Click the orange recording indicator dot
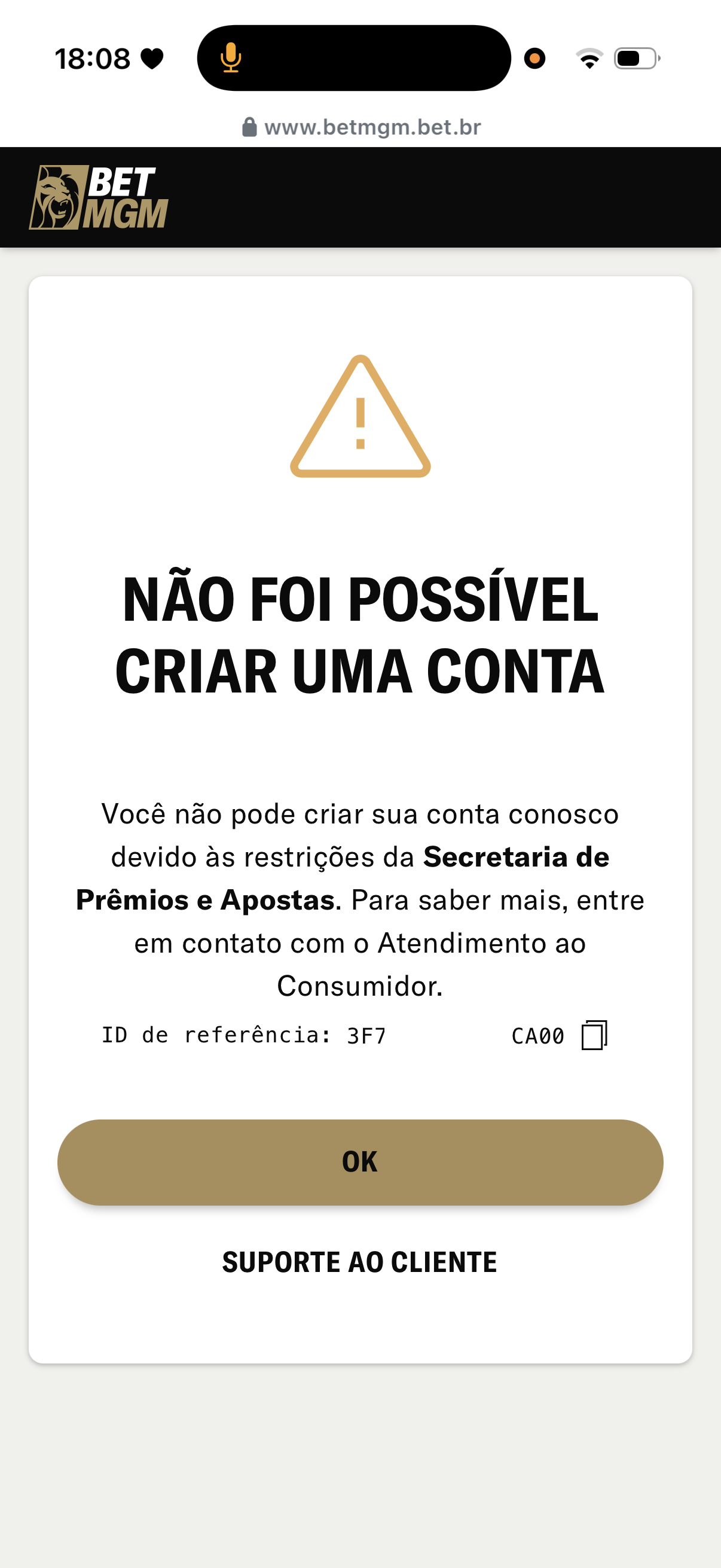Screen dimensions: 721x1568 pyautogui.click(x=534, y=59)
